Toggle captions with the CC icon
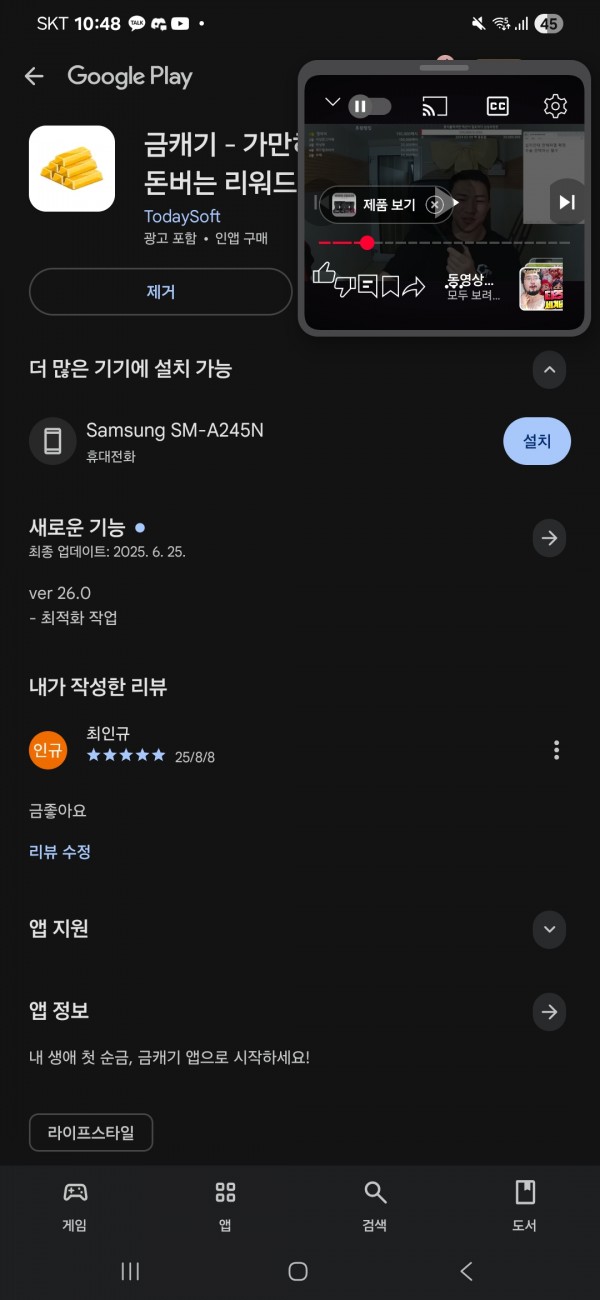 pos(497,106)
